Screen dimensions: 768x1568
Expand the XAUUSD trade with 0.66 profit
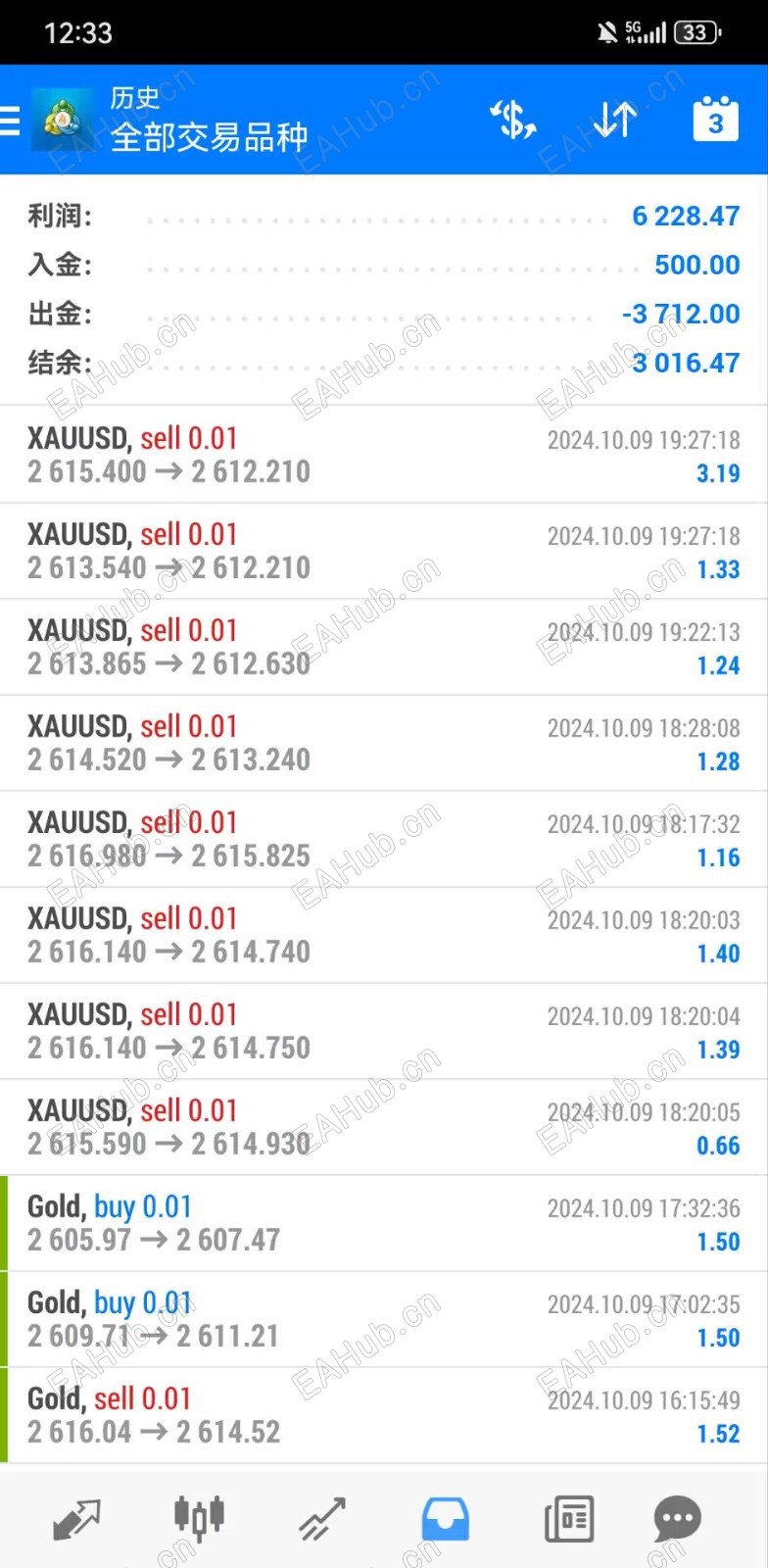pos(384,1127)
